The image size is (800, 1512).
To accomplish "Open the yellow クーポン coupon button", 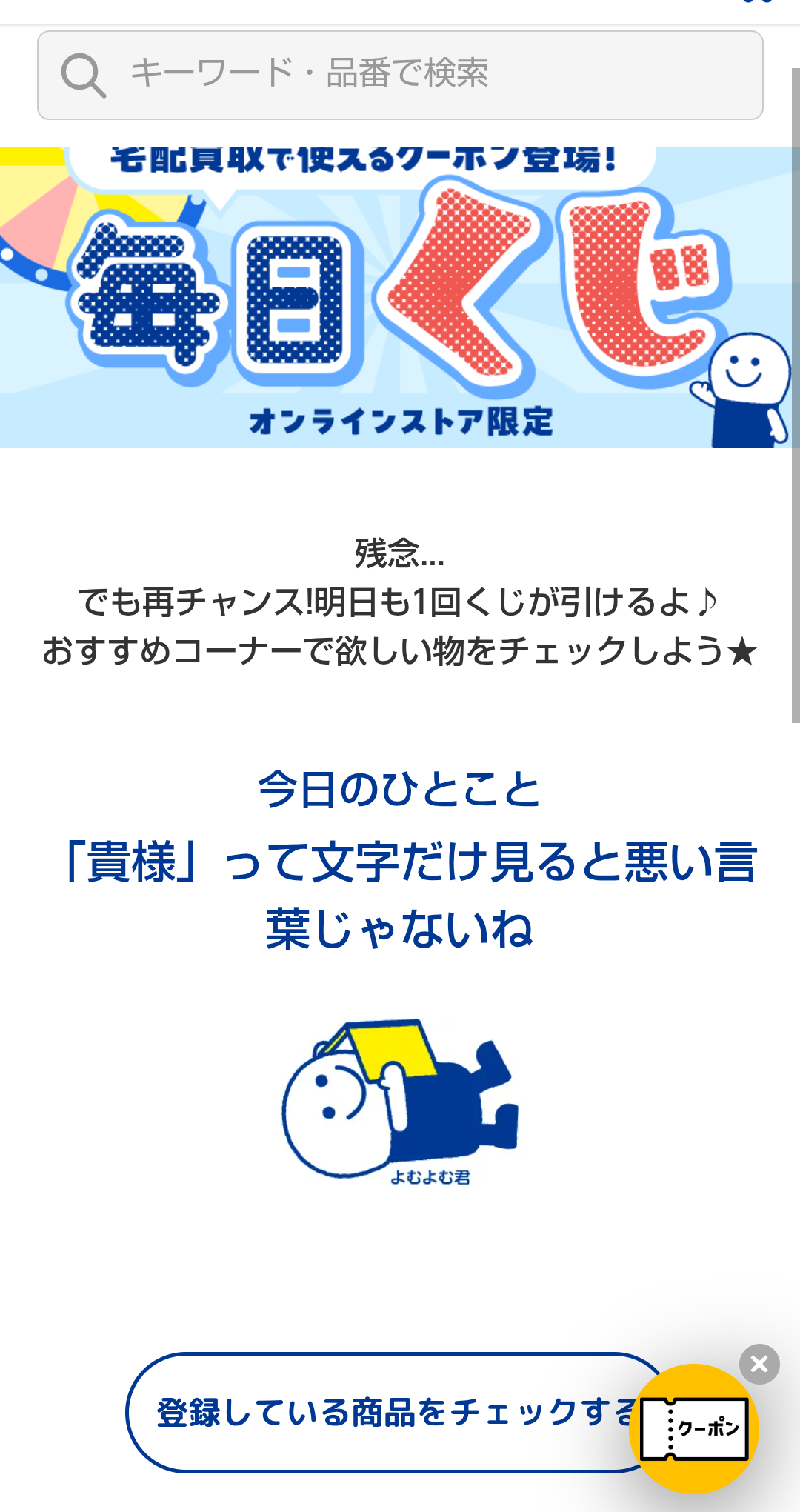I will pyautogui.click(x=693, y=1428).
